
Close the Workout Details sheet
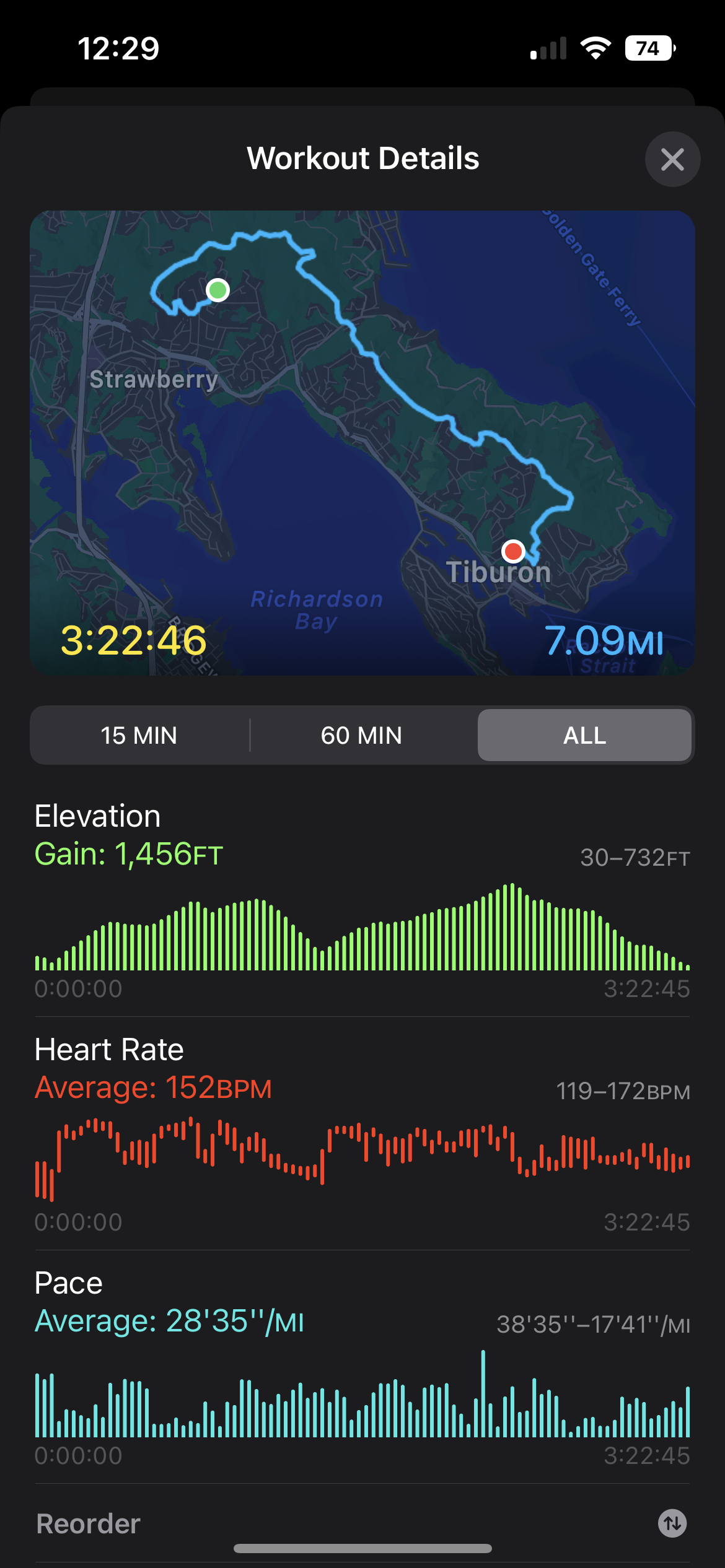click(x=672, y=159)
